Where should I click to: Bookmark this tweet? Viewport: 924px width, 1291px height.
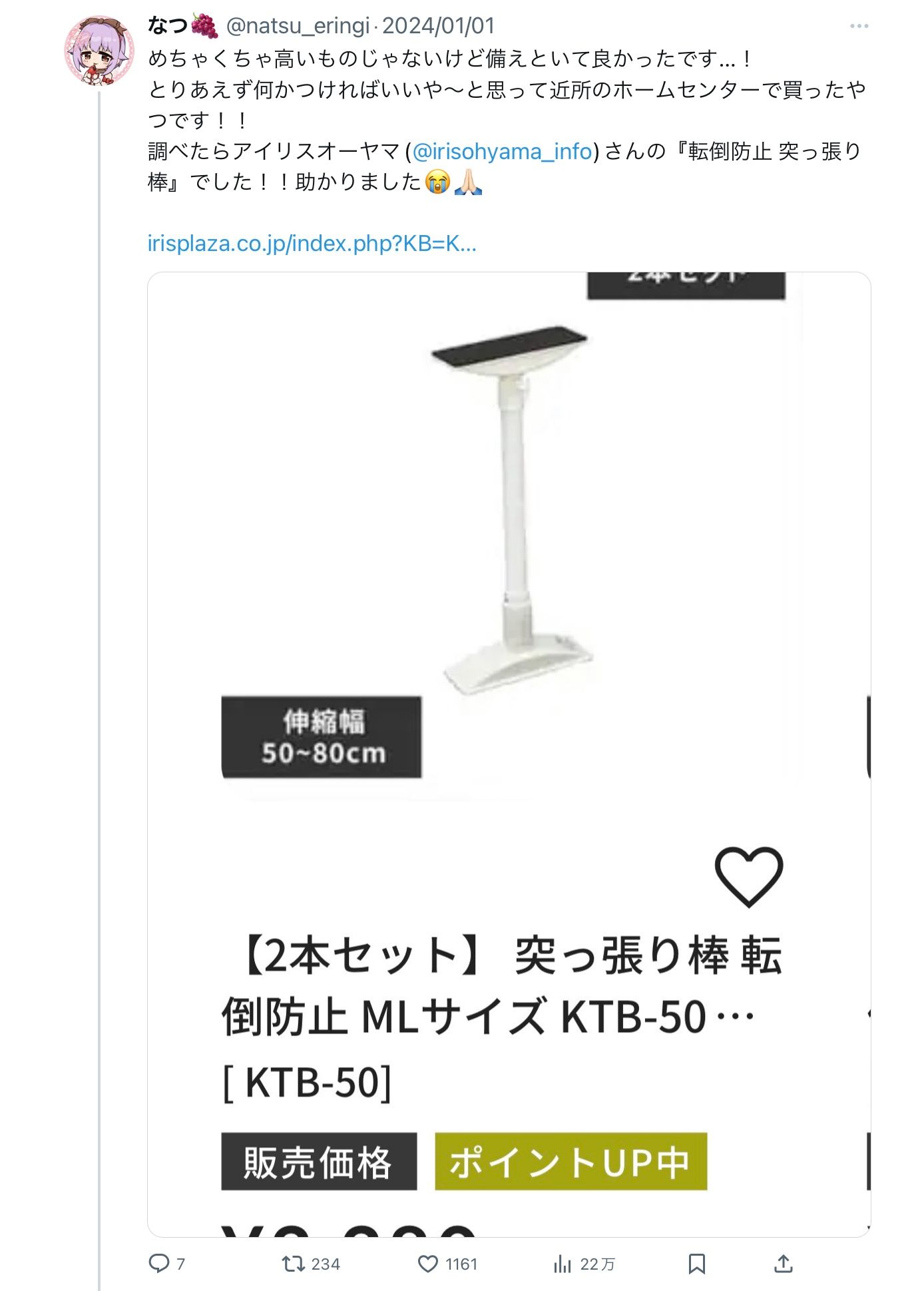[696, 1263]
